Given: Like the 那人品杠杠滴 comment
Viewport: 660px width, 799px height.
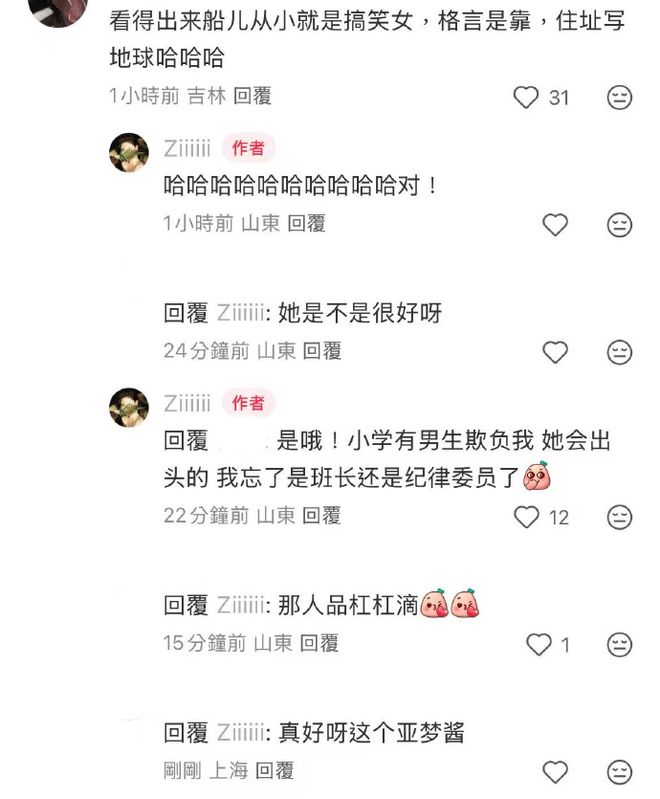Looking at the screenshot, I should point(539,644).
